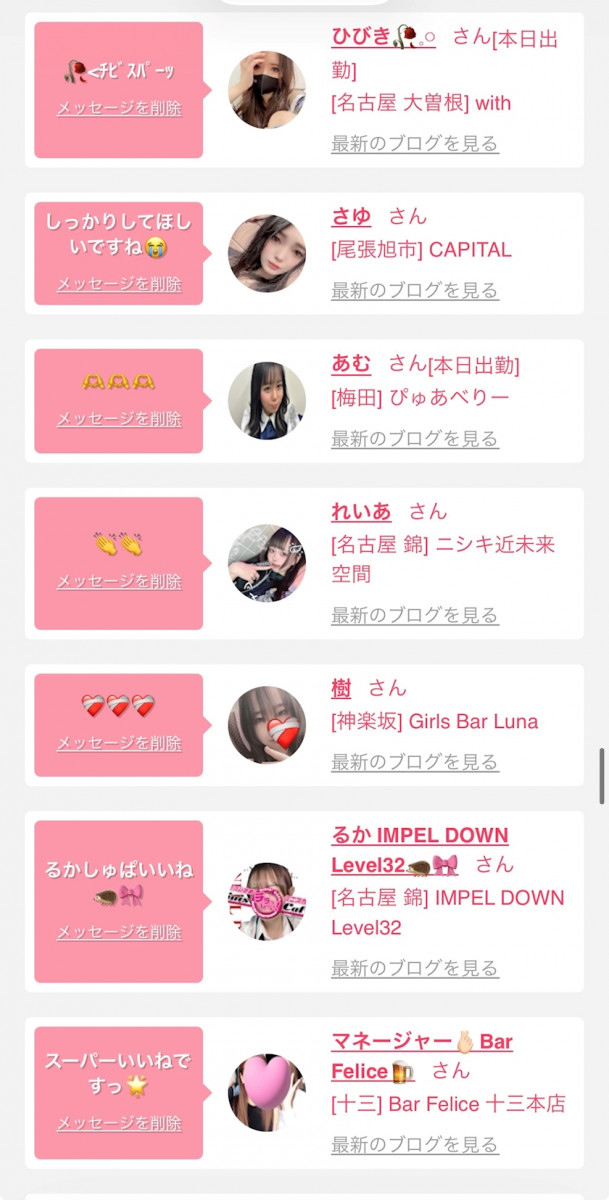This screenshot has width=609, height=1200.
Task: Open マネージャー Bar Felice profile link
Action: (421, 1042)
